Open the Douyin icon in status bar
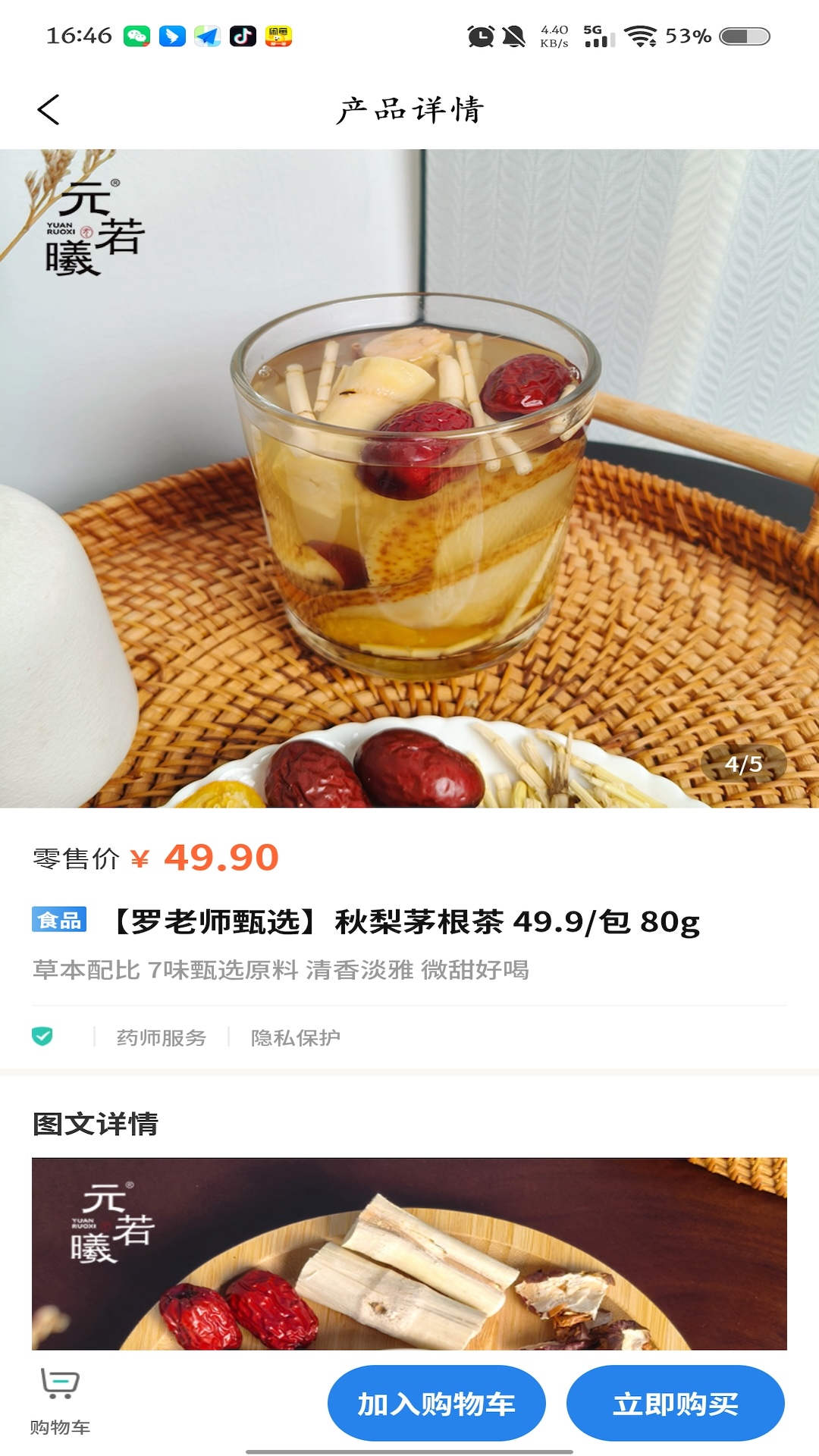The height and width of the screenshot is (1456, 819). click(x=243, y=34)
